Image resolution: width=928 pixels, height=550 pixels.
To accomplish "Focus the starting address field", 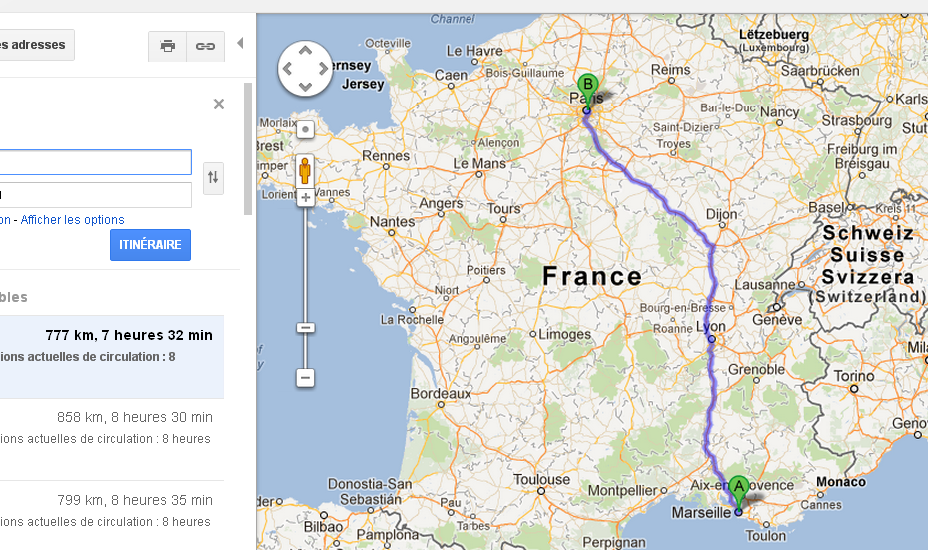I will point(95,162).
